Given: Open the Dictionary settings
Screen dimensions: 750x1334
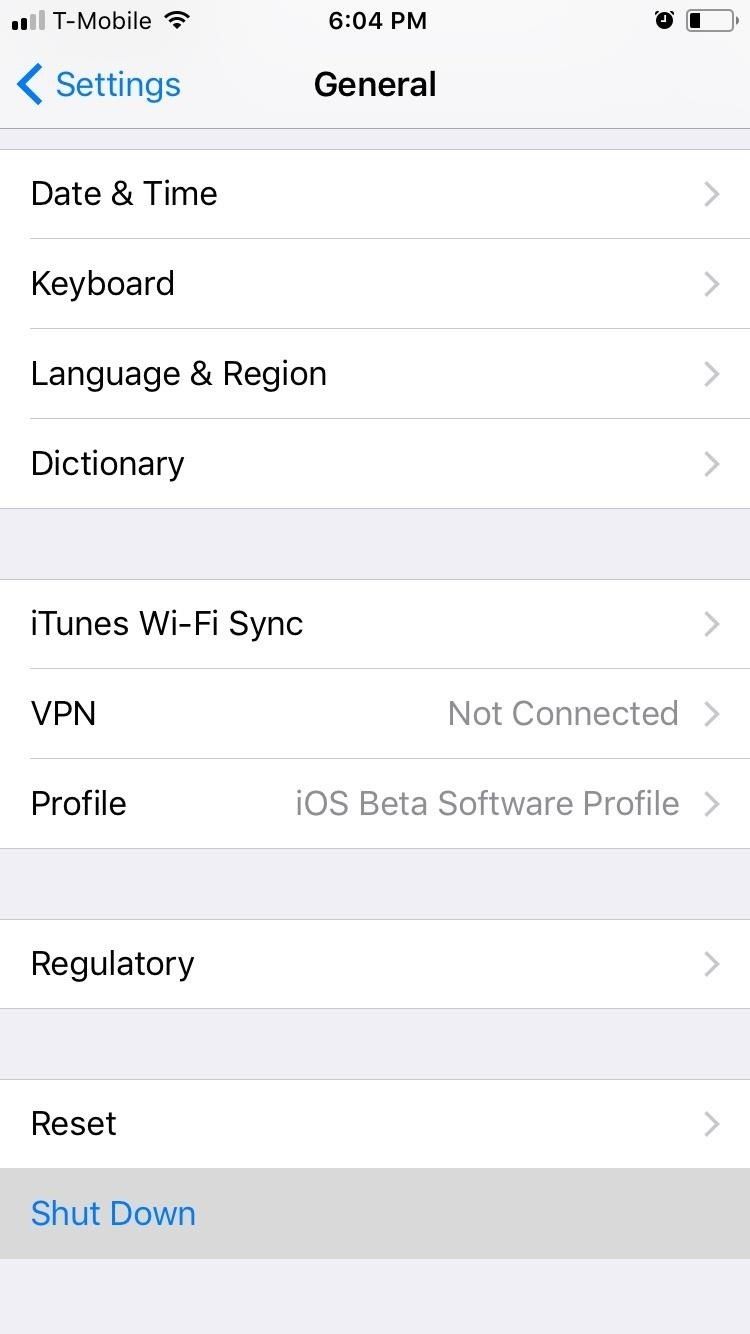Looking at the screenshot, I should coord(375,463).
